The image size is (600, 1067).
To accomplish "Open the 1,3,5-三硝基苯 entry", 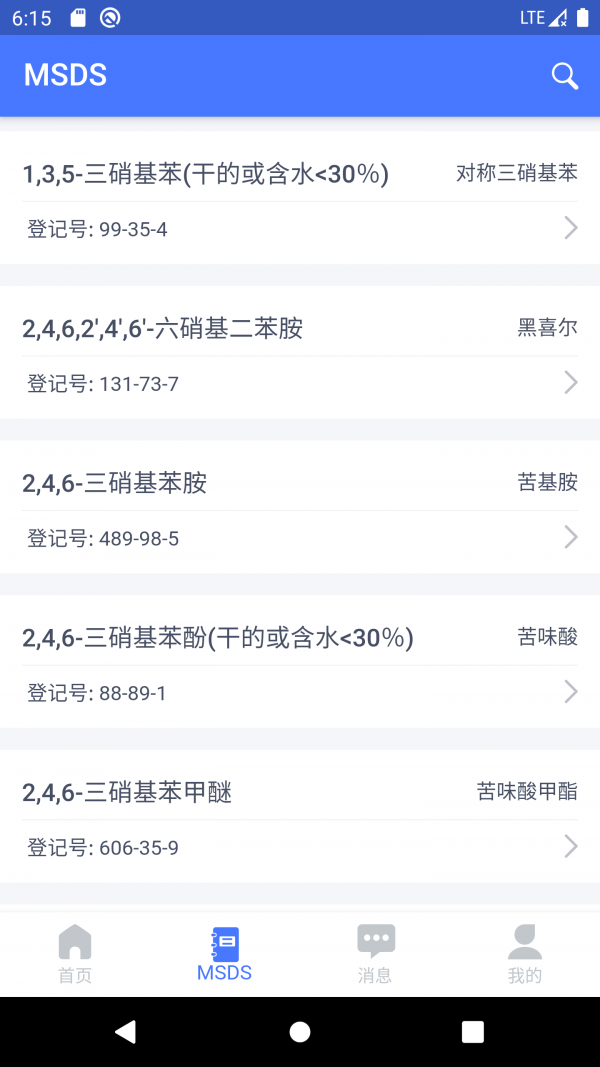I will [x=300, y=198].
